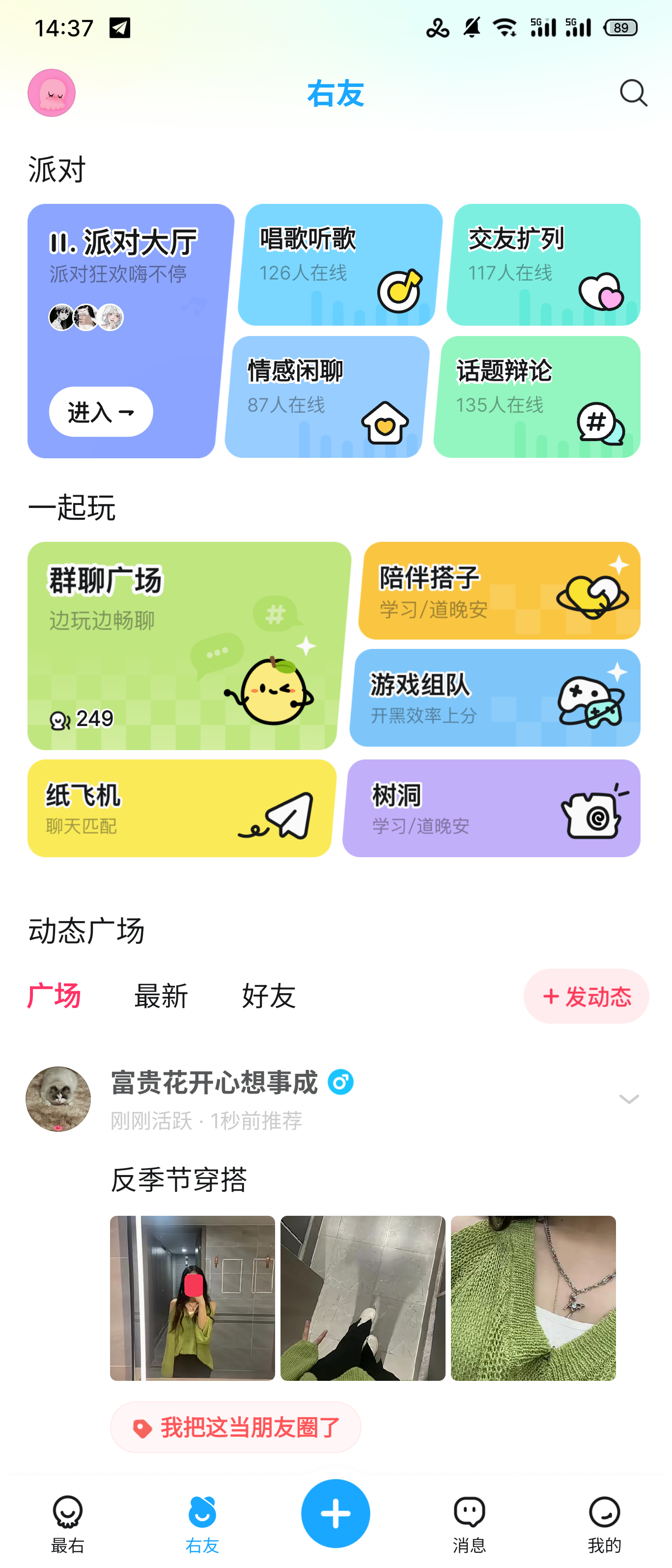Open the 树洞 card

pyautogui.click(x=492, y=809)
